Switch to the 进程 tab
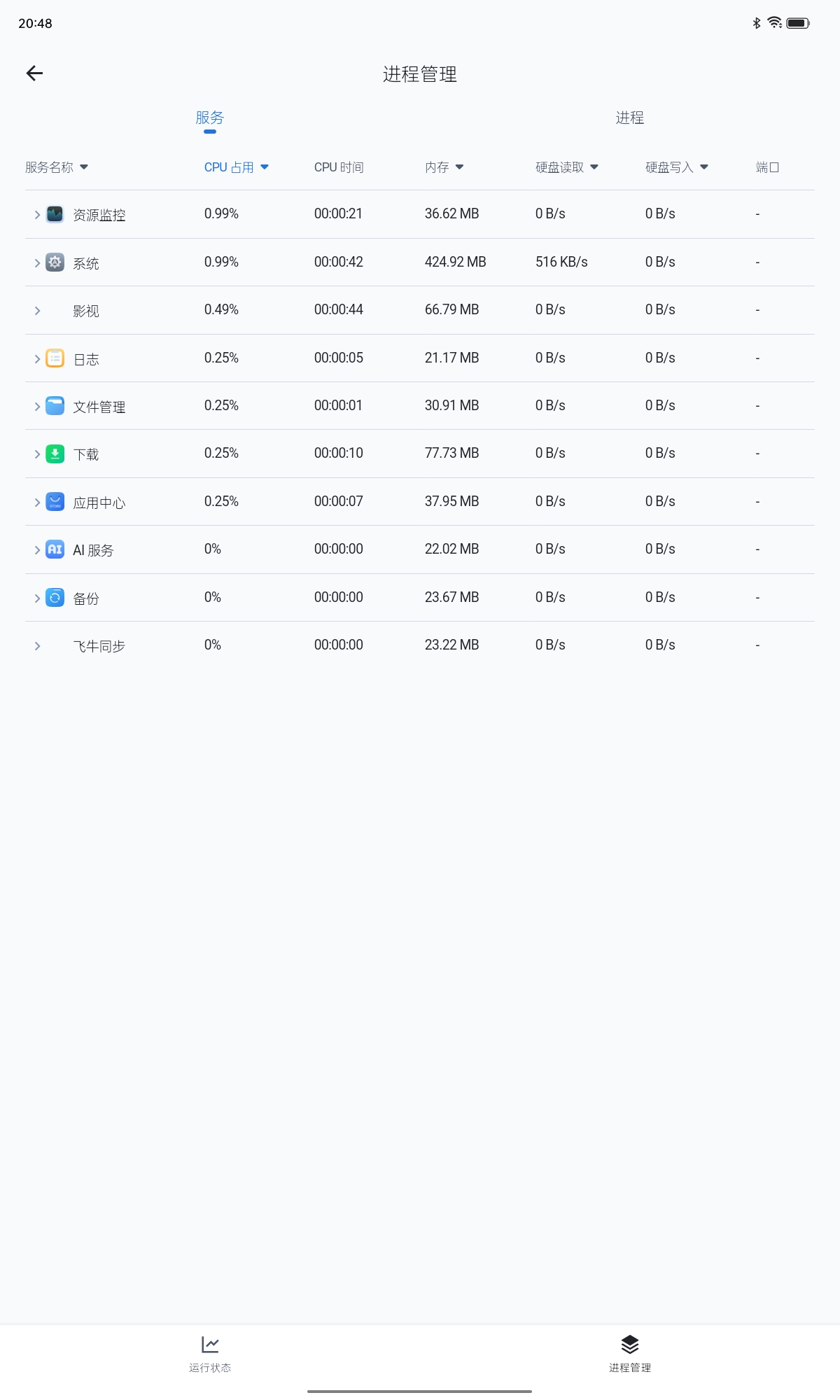Image resolution: width=840 pixels, height=1400 pixels. (629, 118)
